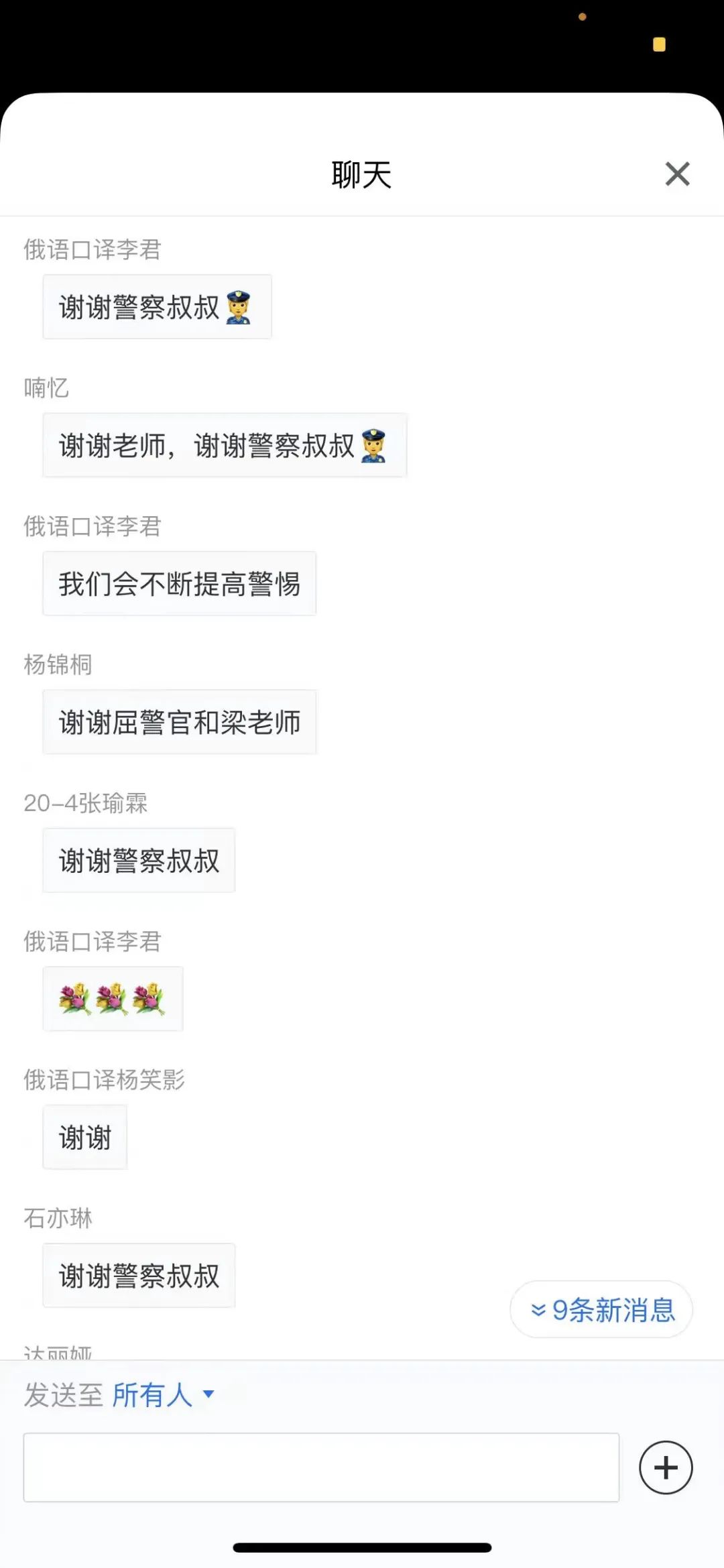Tap the plus icon beside the message box

coord(665,1467)
